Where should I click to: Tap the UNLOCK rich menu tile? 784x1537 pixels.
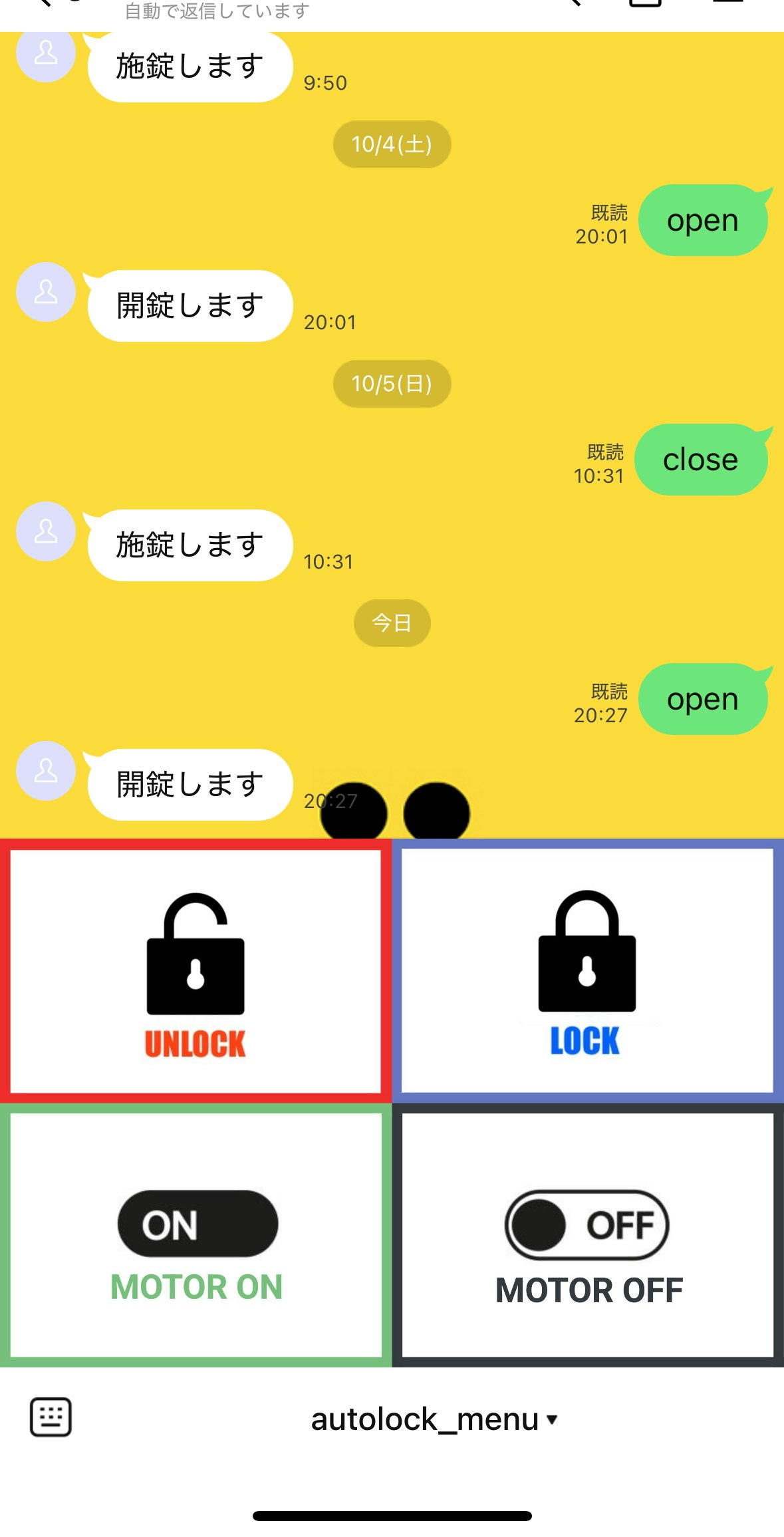tap(196, 971)
